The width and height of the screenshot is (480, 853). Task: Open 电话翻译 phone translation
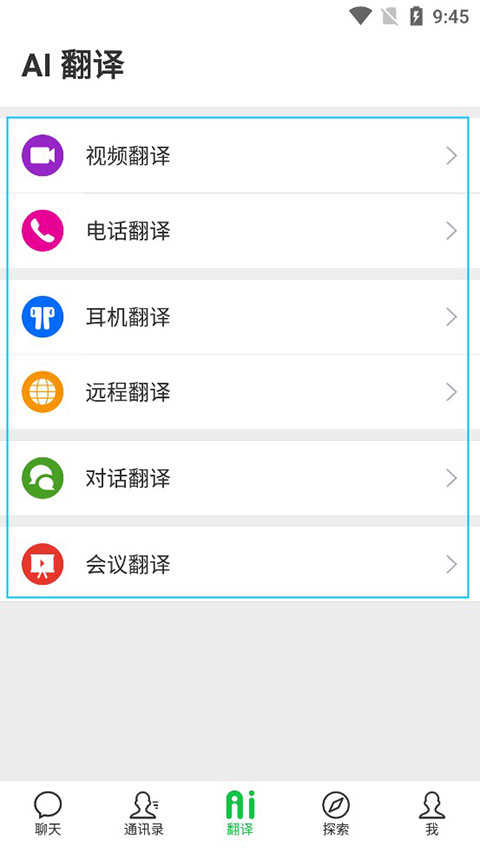pos(240,231)
